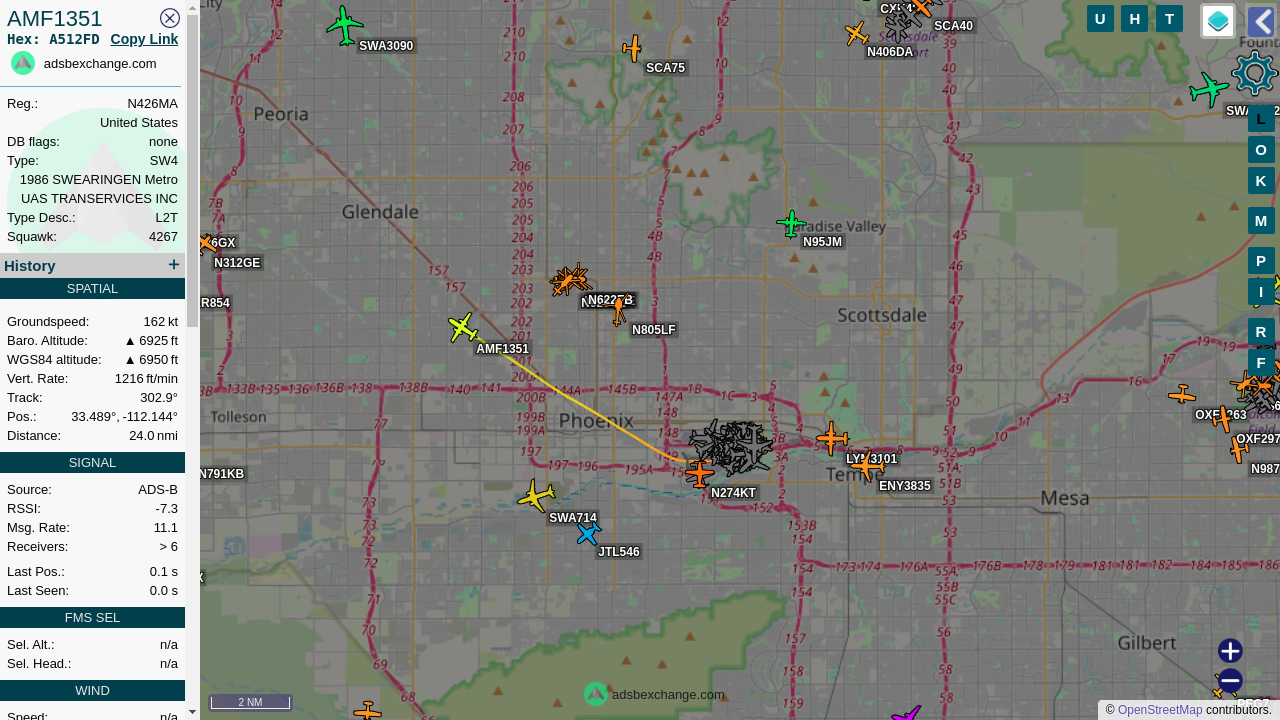Tap the Copy Link link
The image size is (1280, 720).
pos(144,39)
